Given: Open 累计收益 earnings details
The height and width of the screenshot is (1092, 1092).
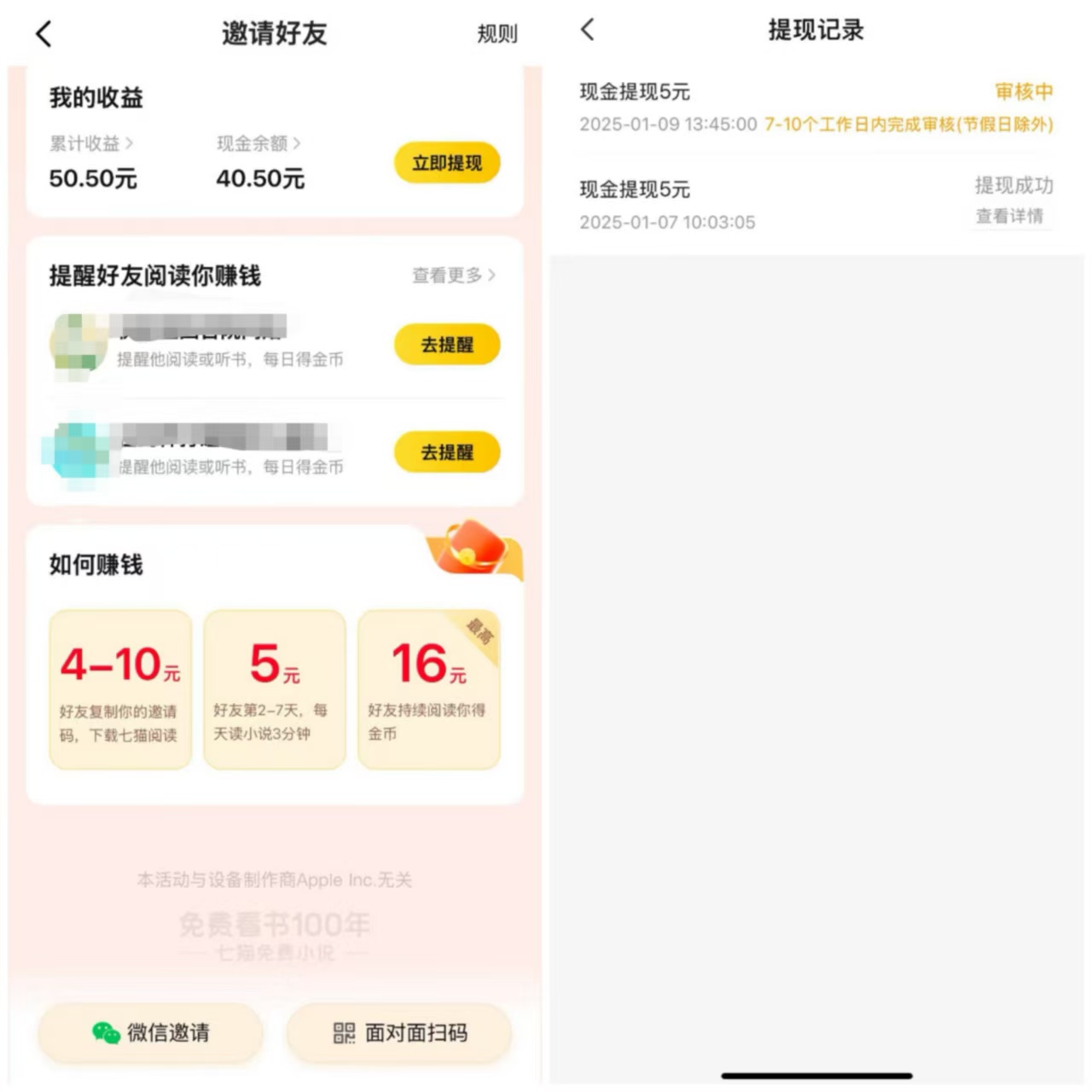Looking at the screenshot, I should pos(90,143).
